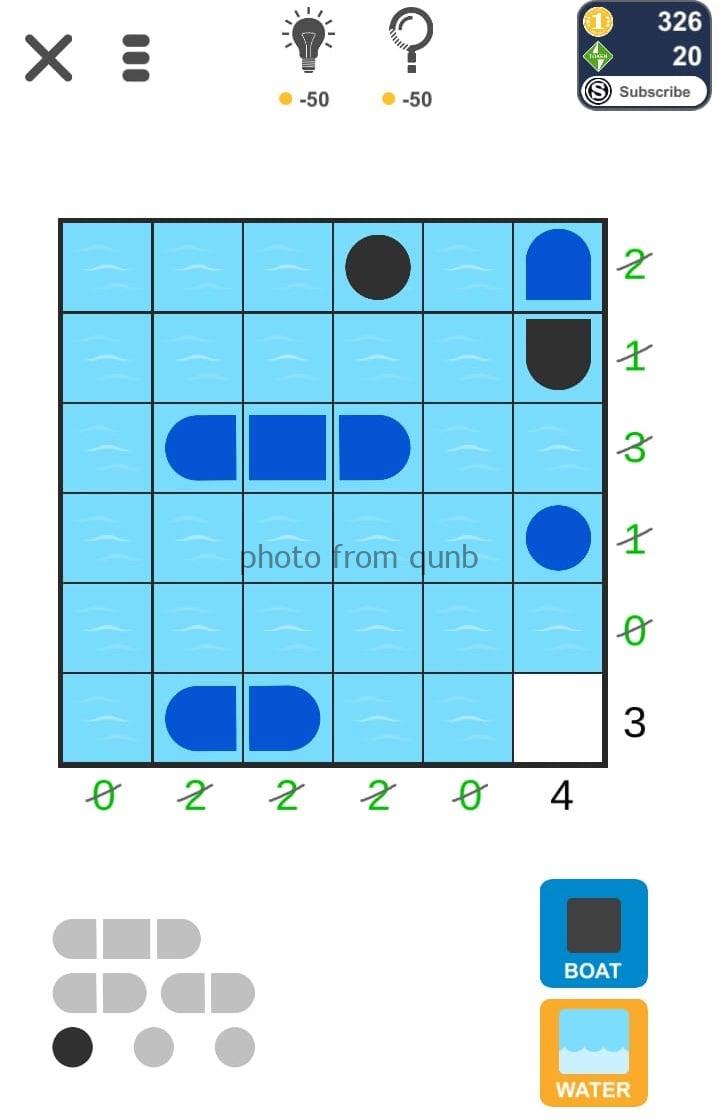Open the coins balance showing 326
The height and width of the screenshot is (1120, 720).
pos(646,22)
